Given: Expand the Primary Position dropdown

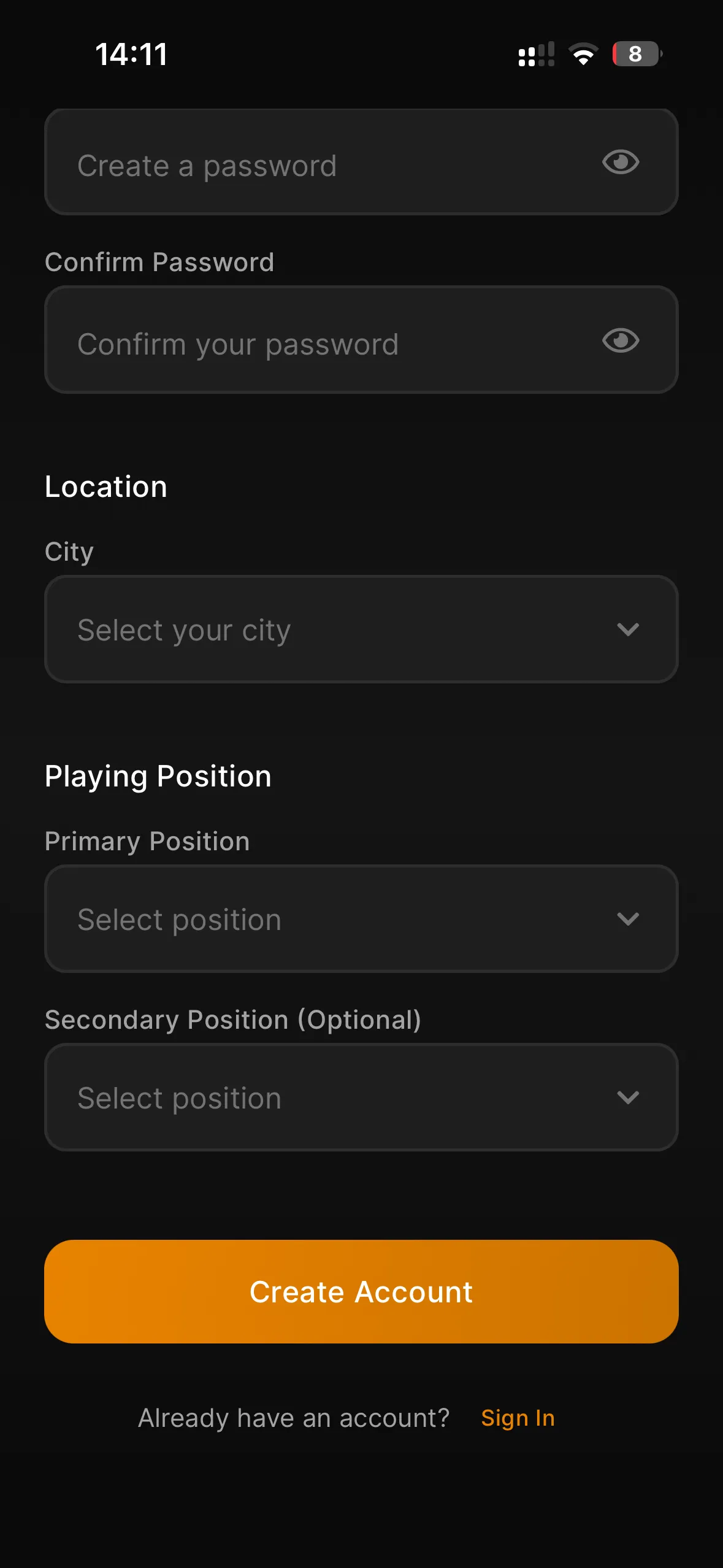Looking at the screenshot, I should click(361, 919).
